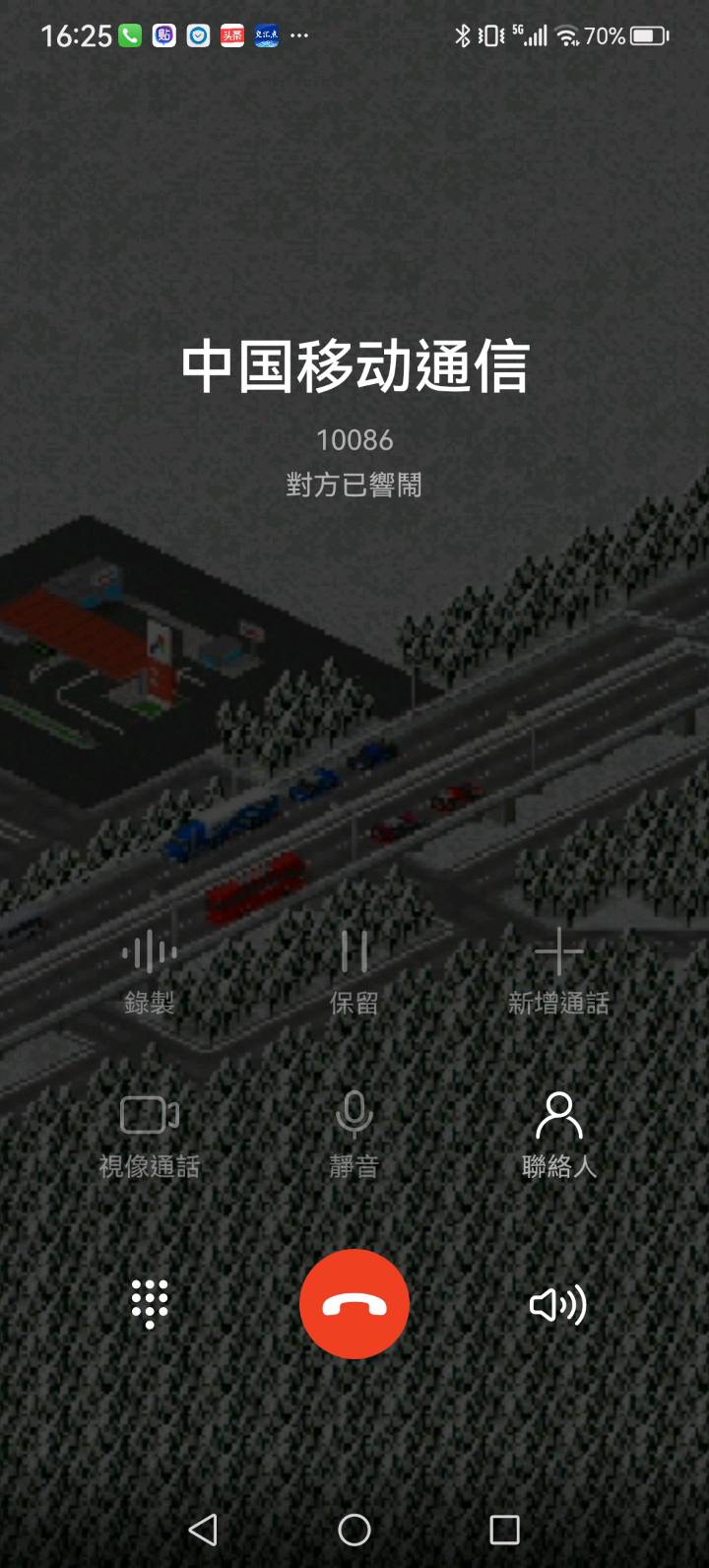Mute the microphone with 靜音

pos(354,1133)
